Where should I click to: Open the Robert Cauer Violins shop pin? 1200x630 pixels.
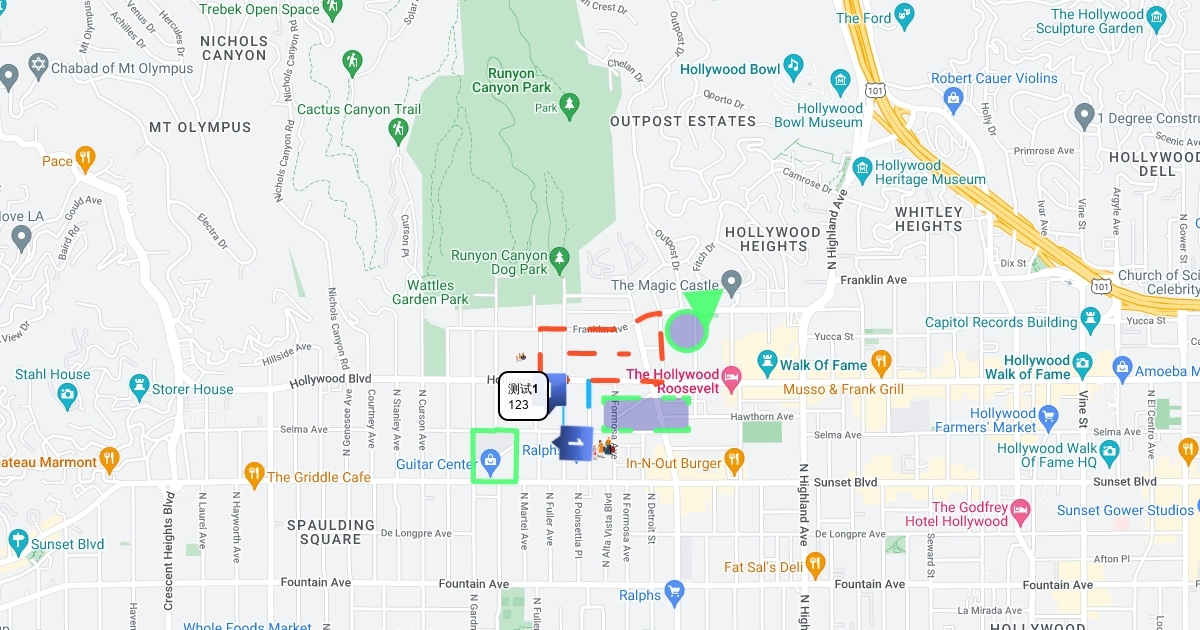tap(955, 97)
